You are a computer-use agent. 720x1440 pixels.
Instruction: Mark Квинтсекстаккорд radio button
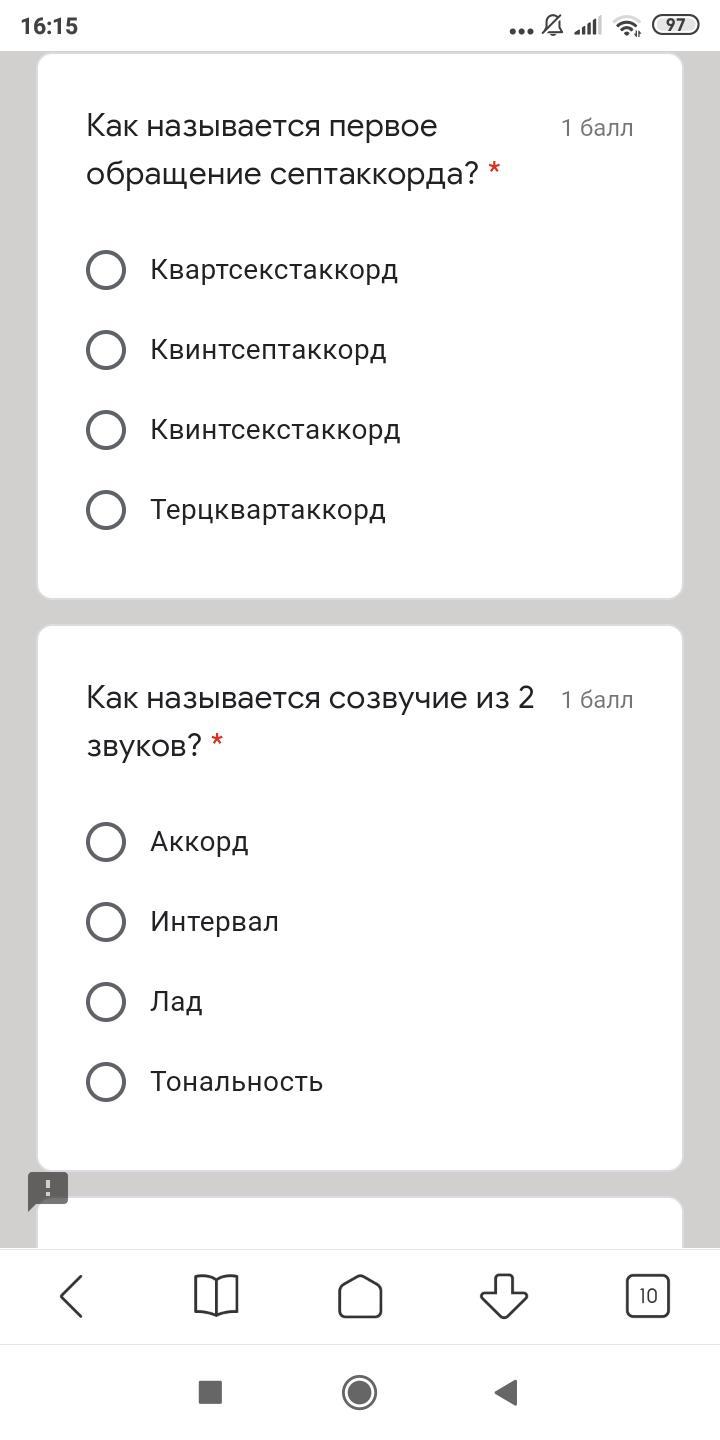106,430
